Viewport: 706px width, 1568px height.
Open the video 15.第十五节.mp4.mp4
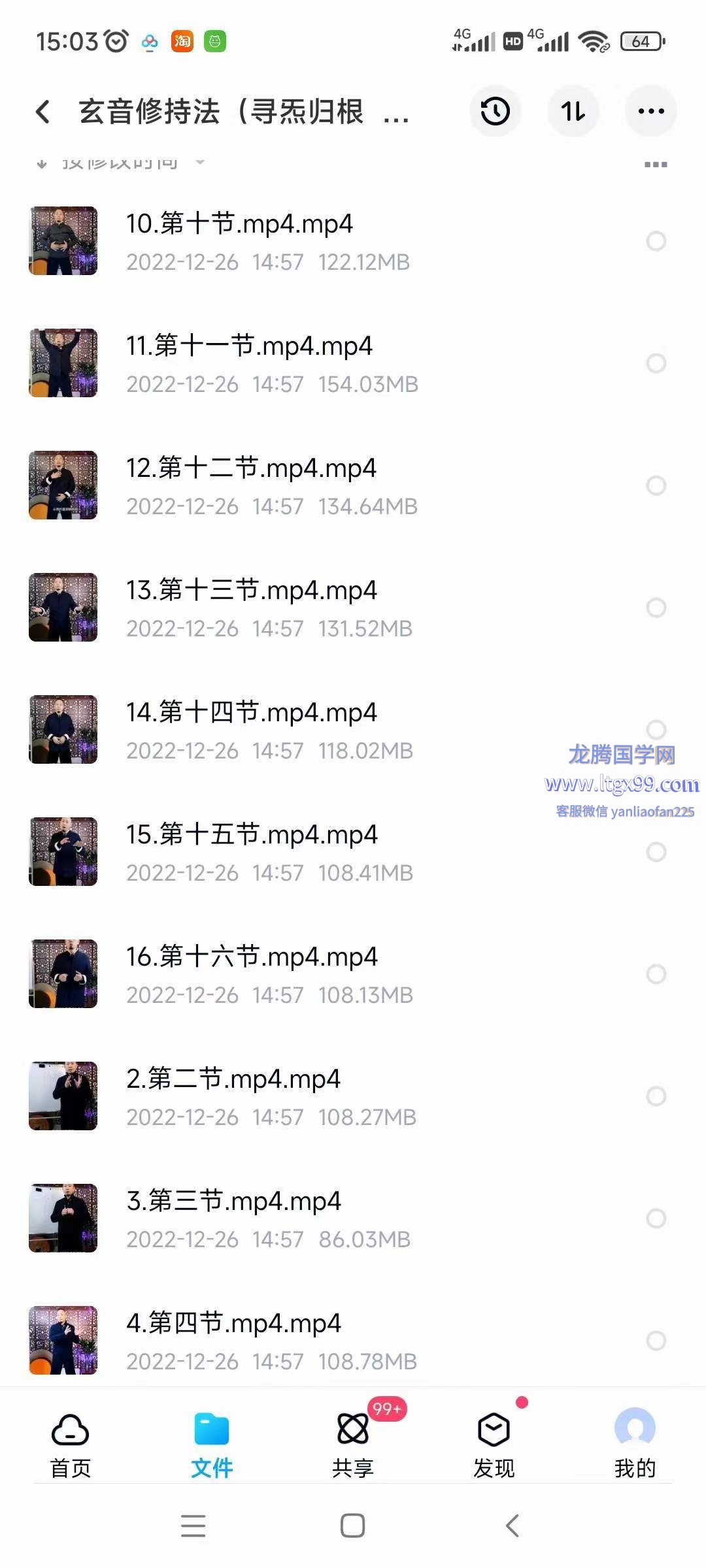pyautogui.click(x=251, y=835)
